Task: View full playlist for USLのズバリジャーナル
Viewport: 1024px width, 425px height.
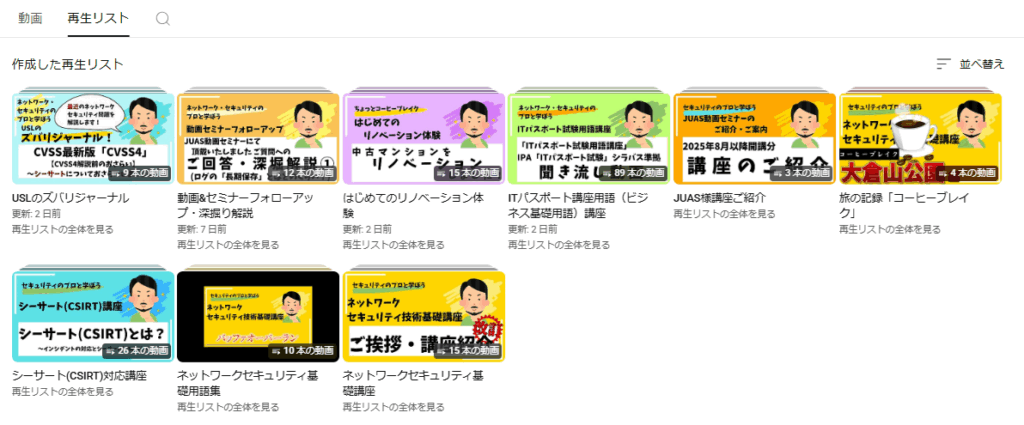Action: click(x=62, y=229)
